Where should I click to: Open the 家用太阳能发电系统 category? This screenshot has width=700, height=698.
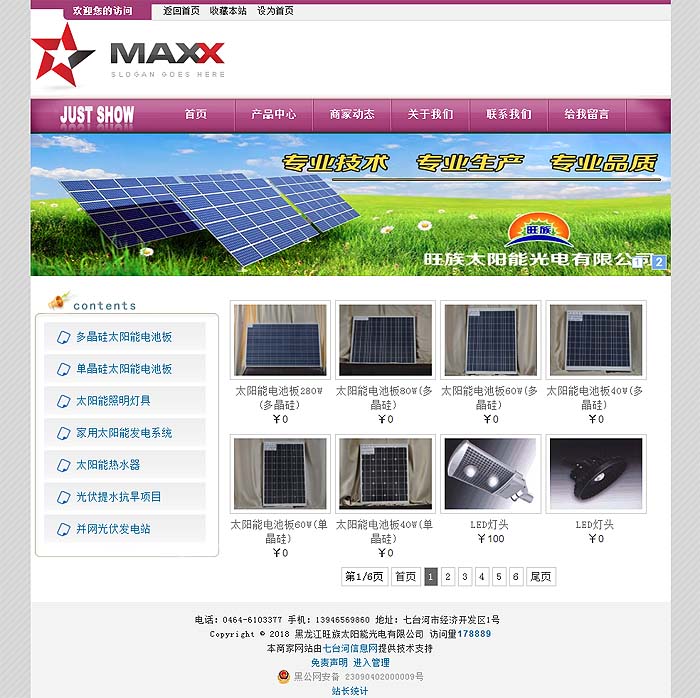[124, 433]
